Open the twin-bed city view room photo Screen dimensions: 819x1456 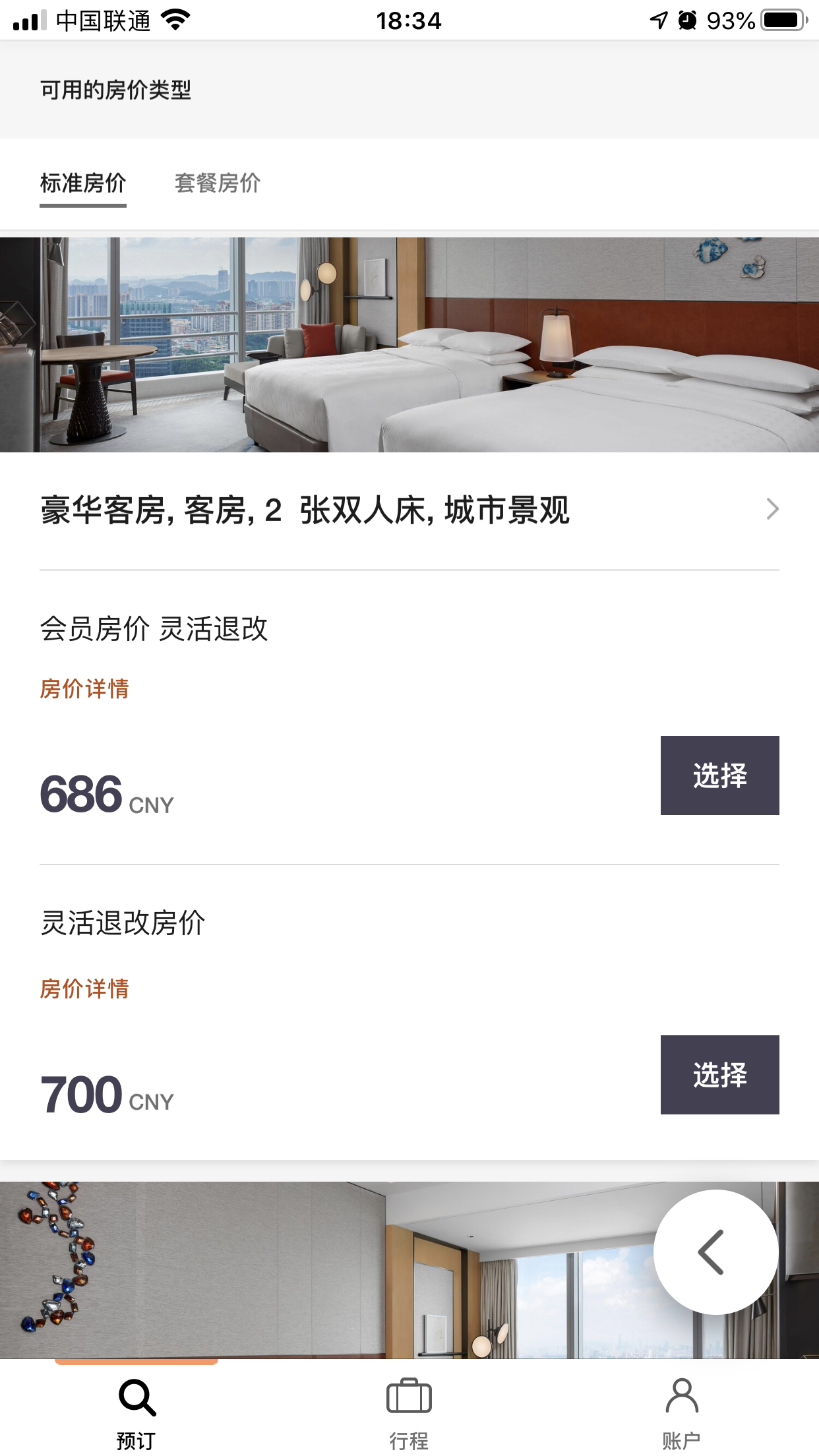409,345
